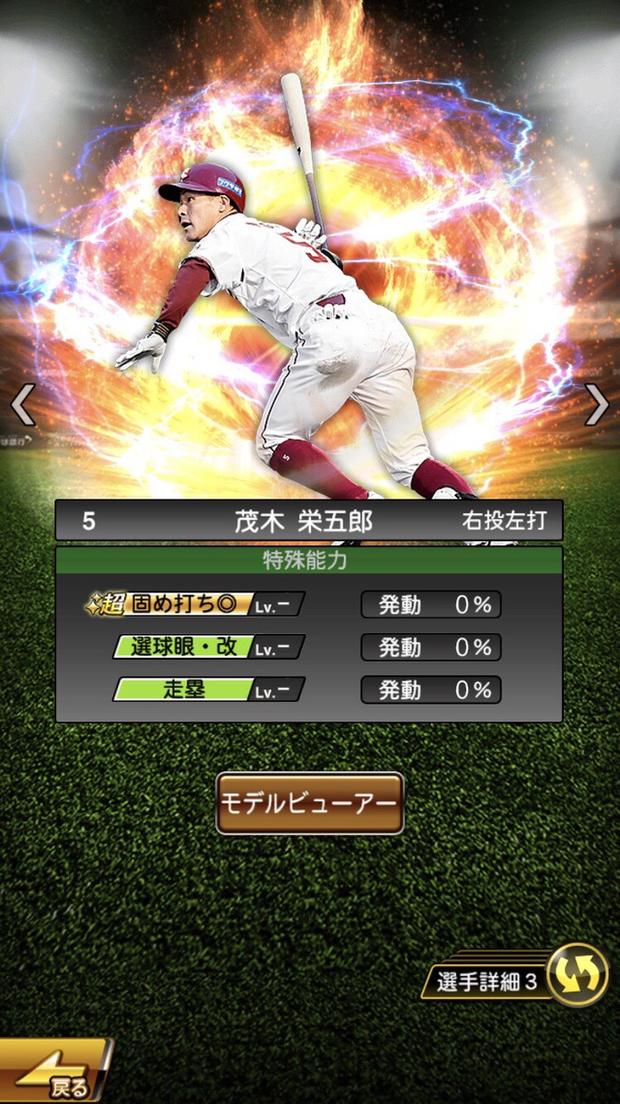Tap the 超 固め打ち◎ special ability
Image resolution: width=620 pixels, height=1104 pixels.
coord(195,604)
